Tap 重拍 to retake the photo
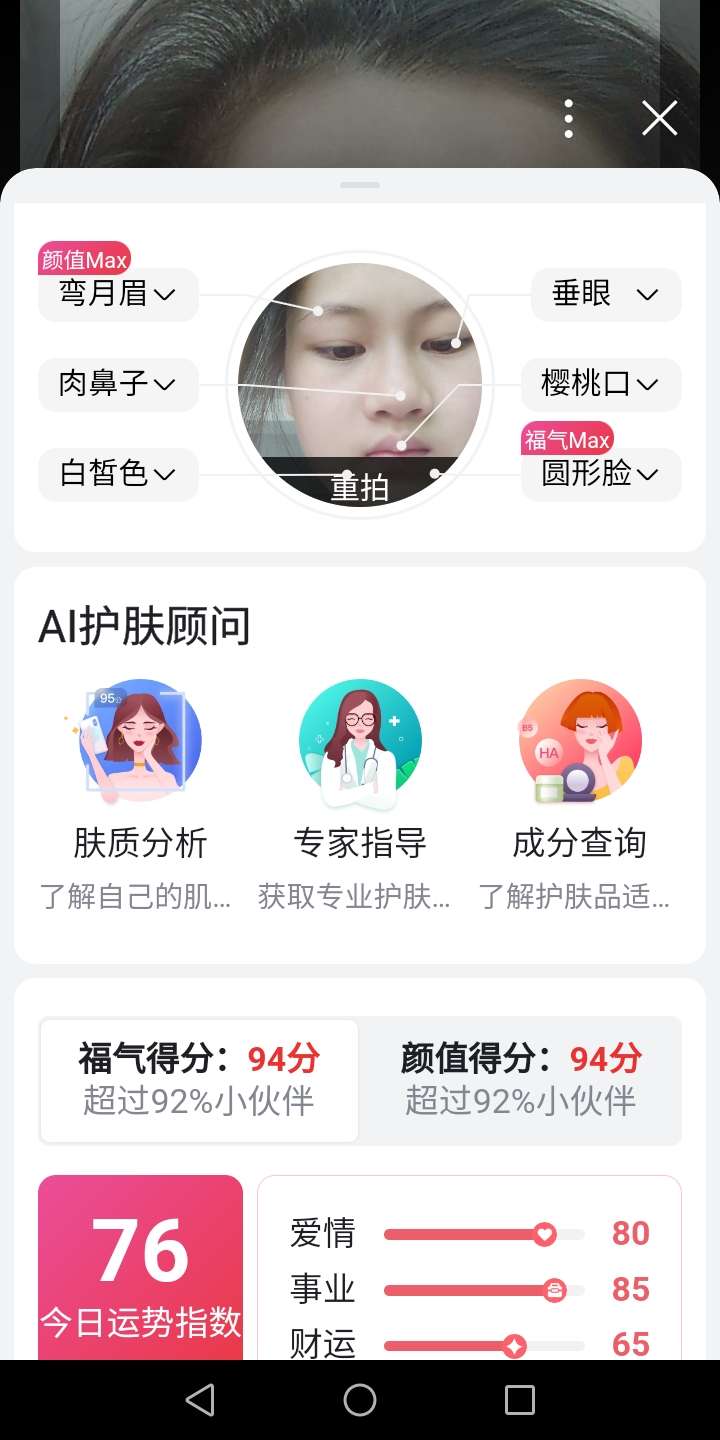The width and height of the screenshot is (720, 1440). 359,487
